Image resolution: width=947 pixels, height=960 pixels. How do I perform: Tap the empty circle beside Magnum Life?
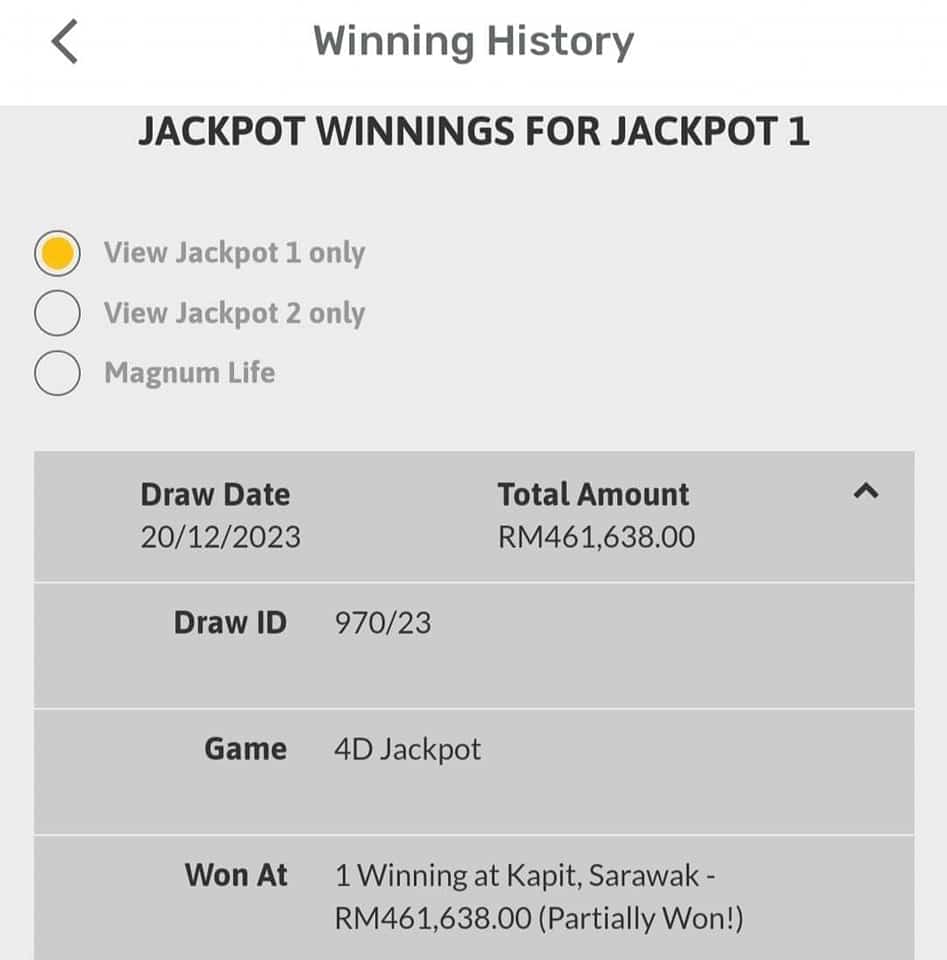click(57, 372)
